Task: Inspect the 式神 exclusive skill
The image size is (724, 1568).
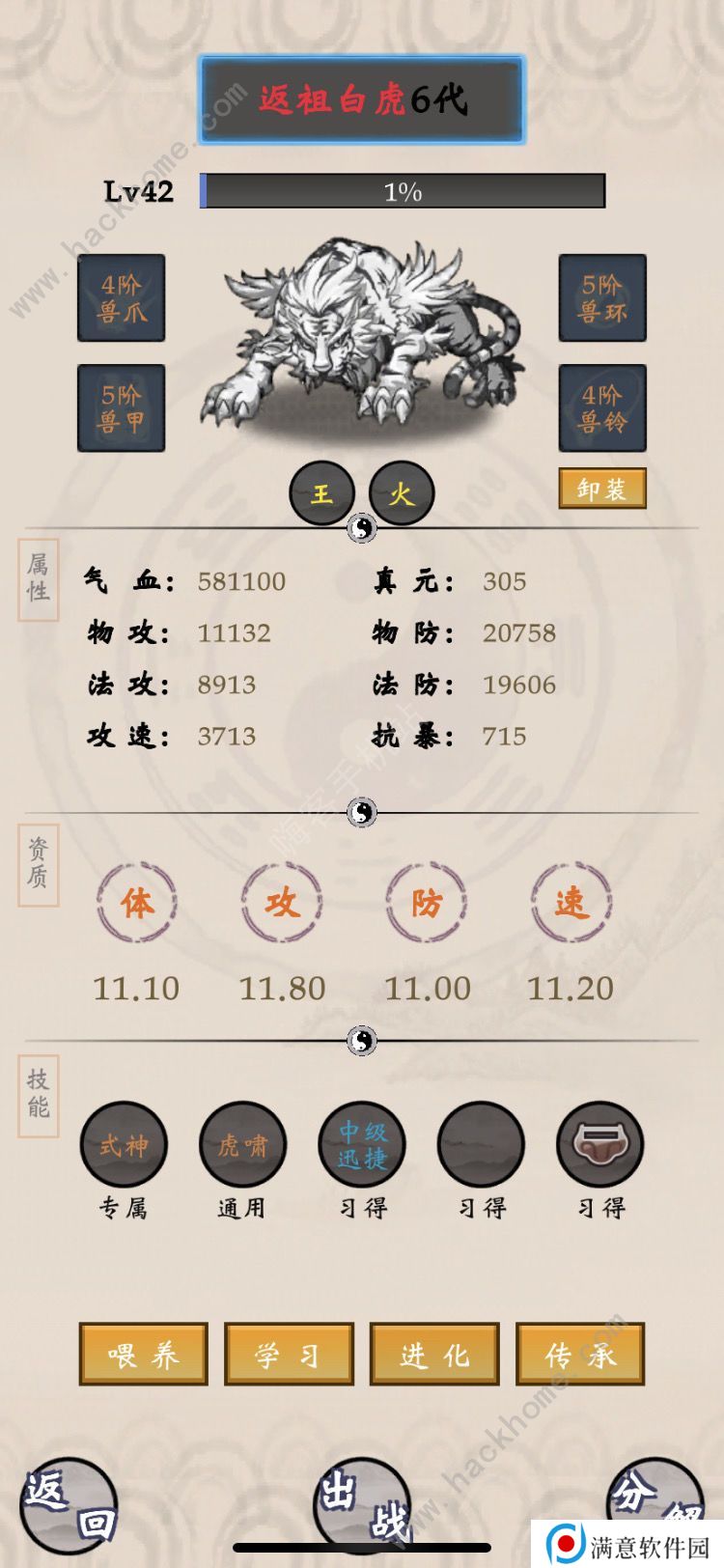Action: point(124,1145)
